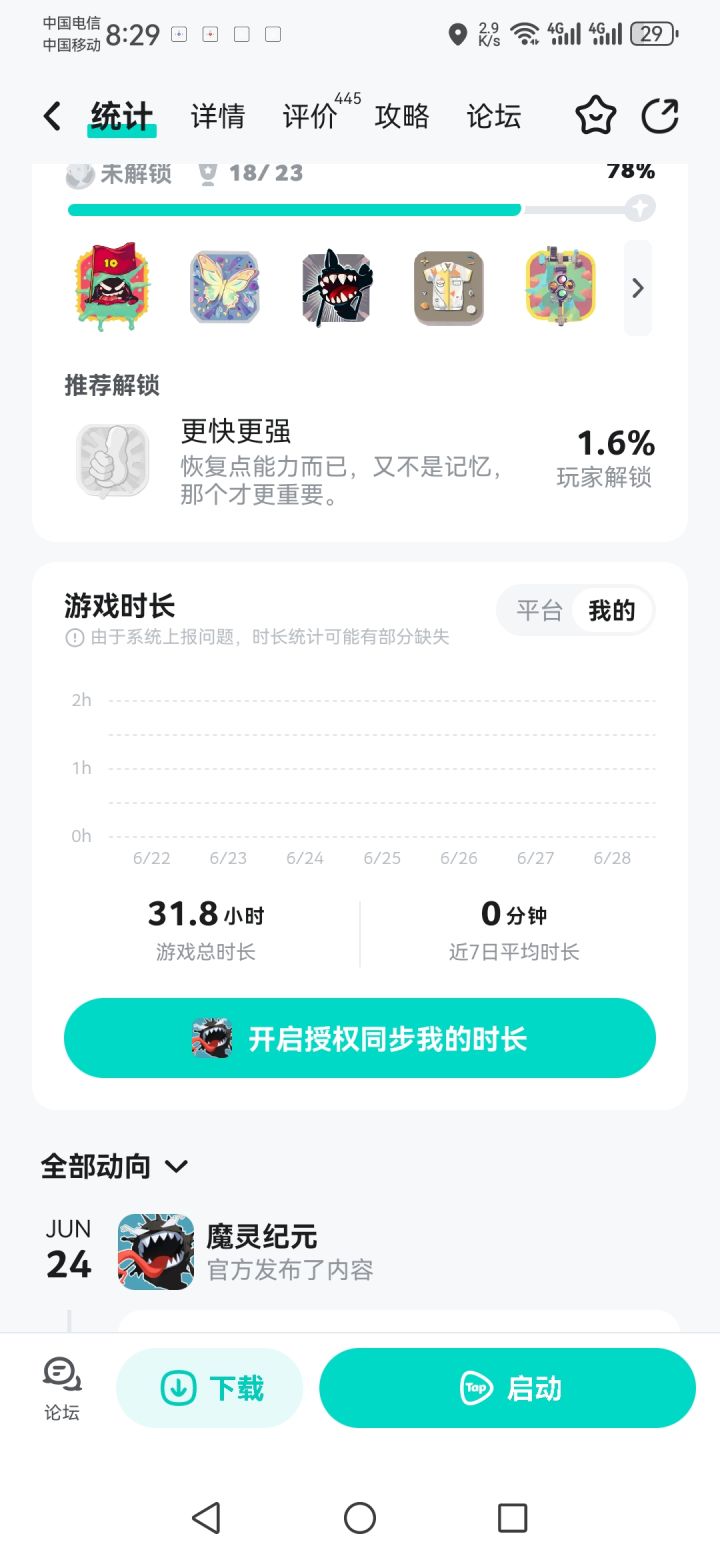Switch to the 攻略 tab

pyautogui.click(x=402, y=116)
